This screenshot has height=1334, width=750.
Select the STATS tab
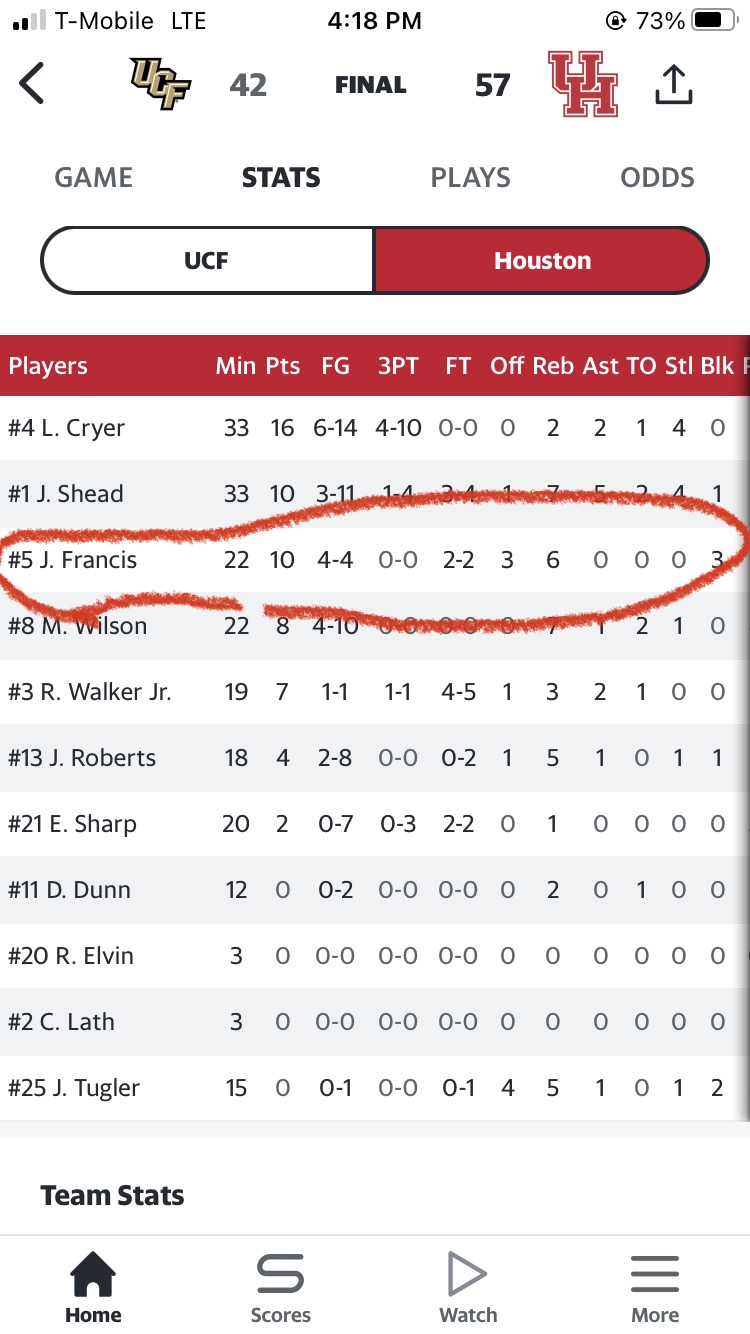pyautogui.click(x=281, y=178)
